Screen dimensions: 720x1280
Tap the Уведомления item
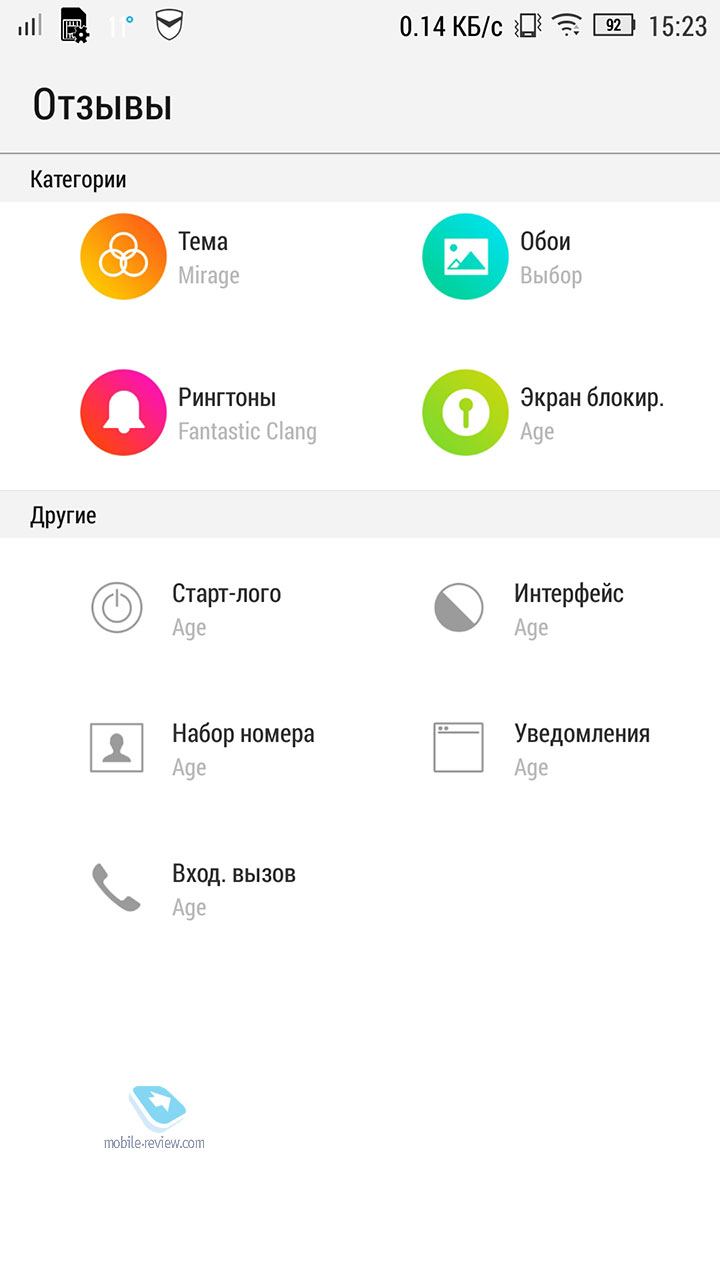542,749
